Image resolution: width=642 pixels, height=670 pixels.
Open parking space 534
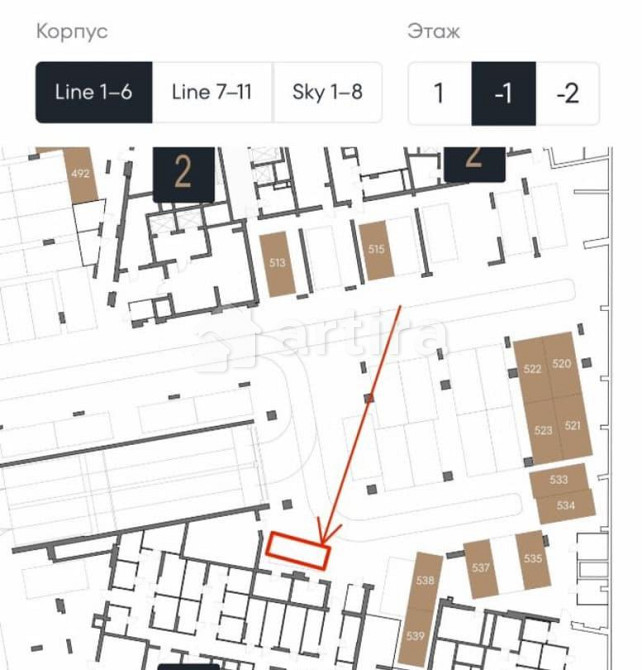pos(566,506)
